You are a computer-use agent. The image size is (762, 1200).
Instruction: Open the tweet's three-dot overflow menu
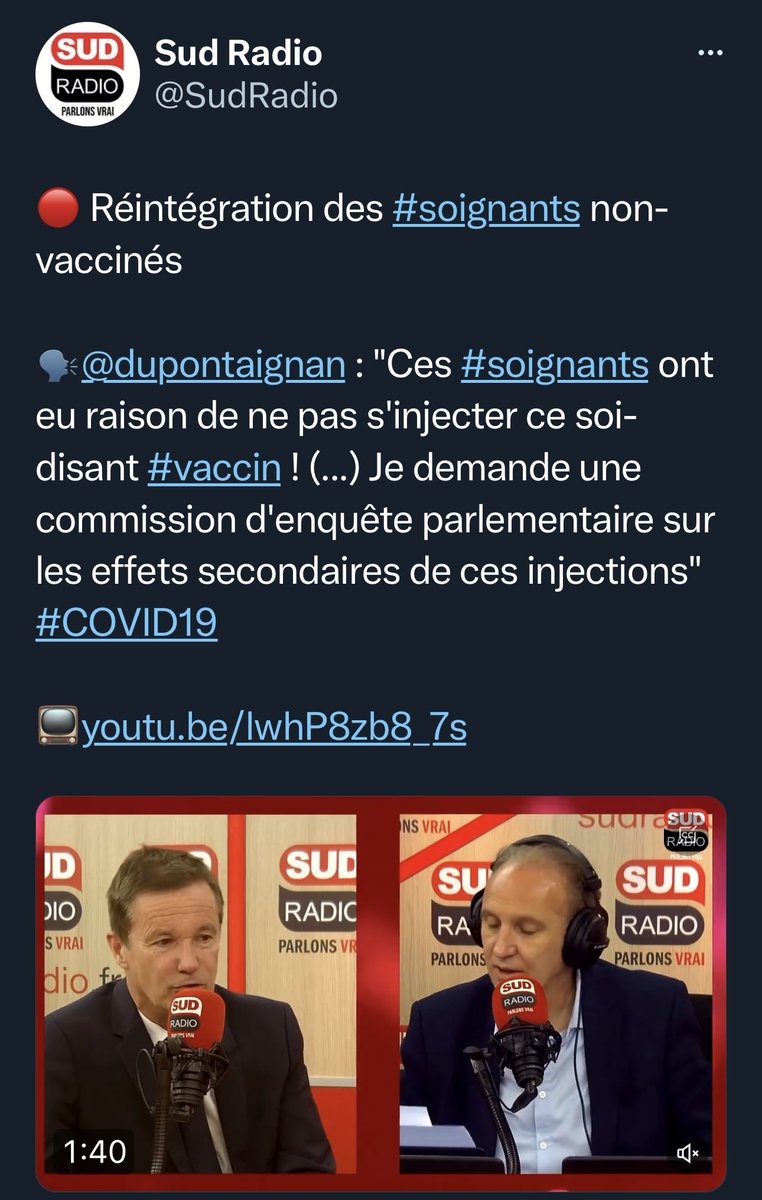709,54
